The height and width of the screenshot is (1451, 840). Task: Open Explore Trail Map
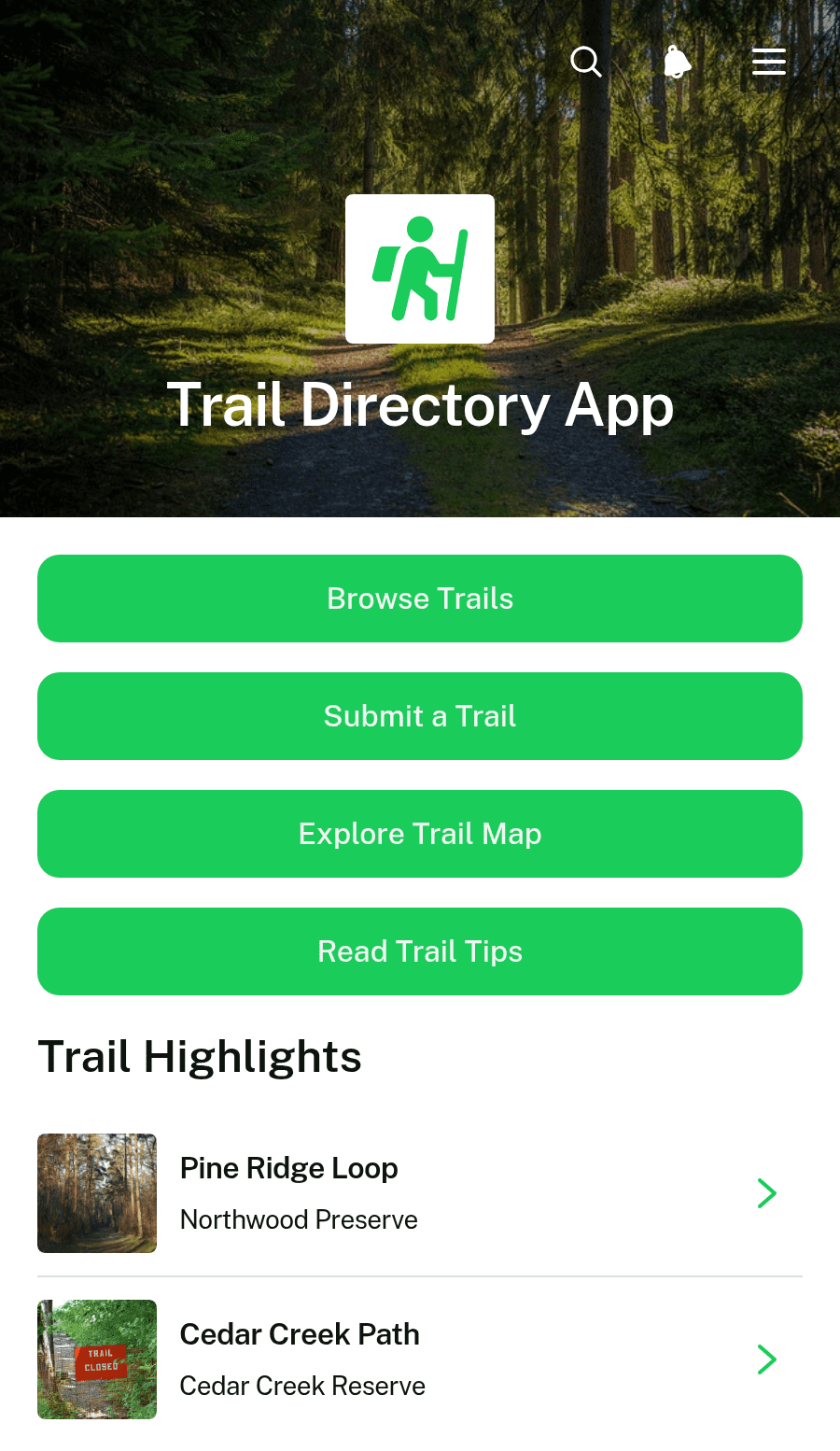point(420,834)
